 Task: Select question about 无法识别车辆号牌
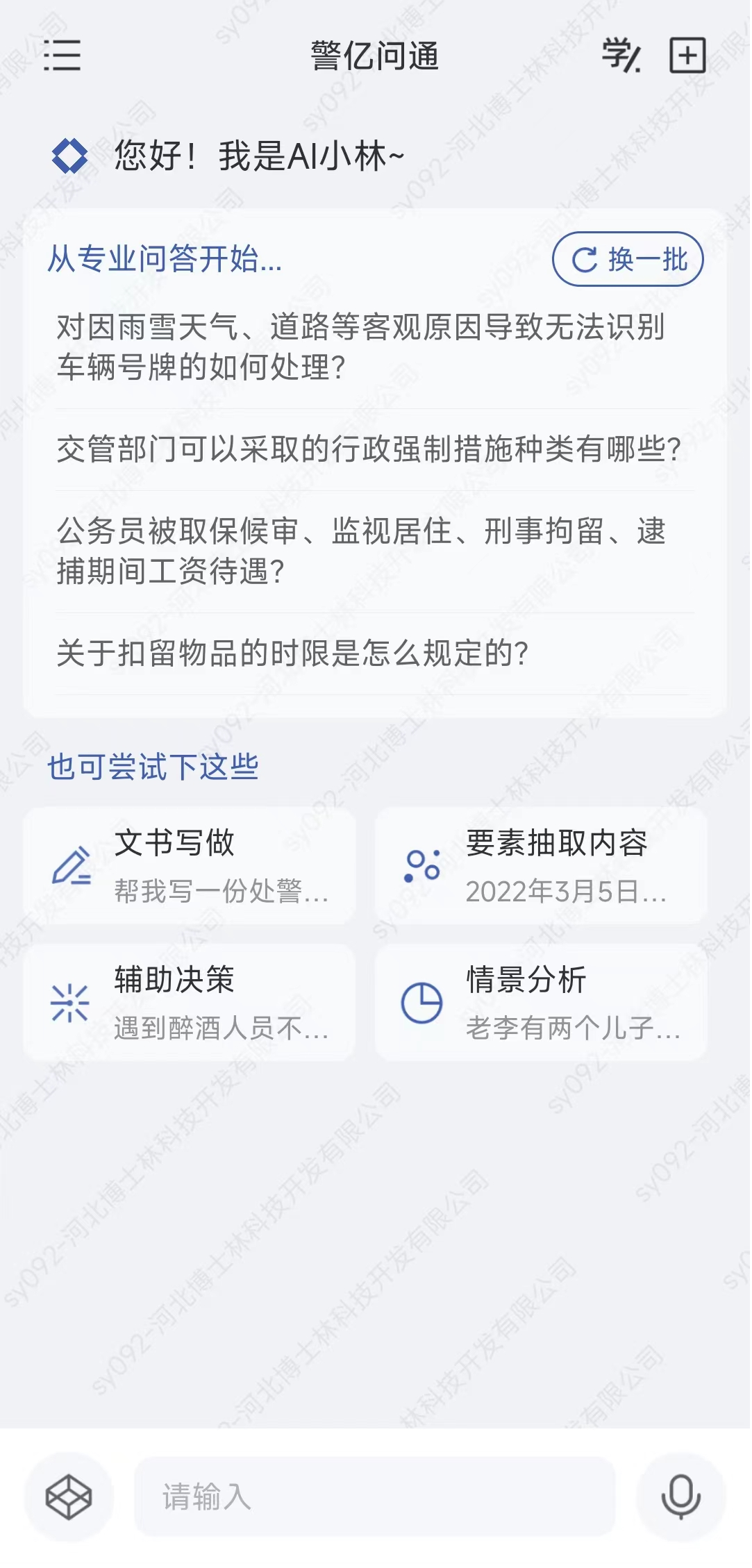click(361, 347)
